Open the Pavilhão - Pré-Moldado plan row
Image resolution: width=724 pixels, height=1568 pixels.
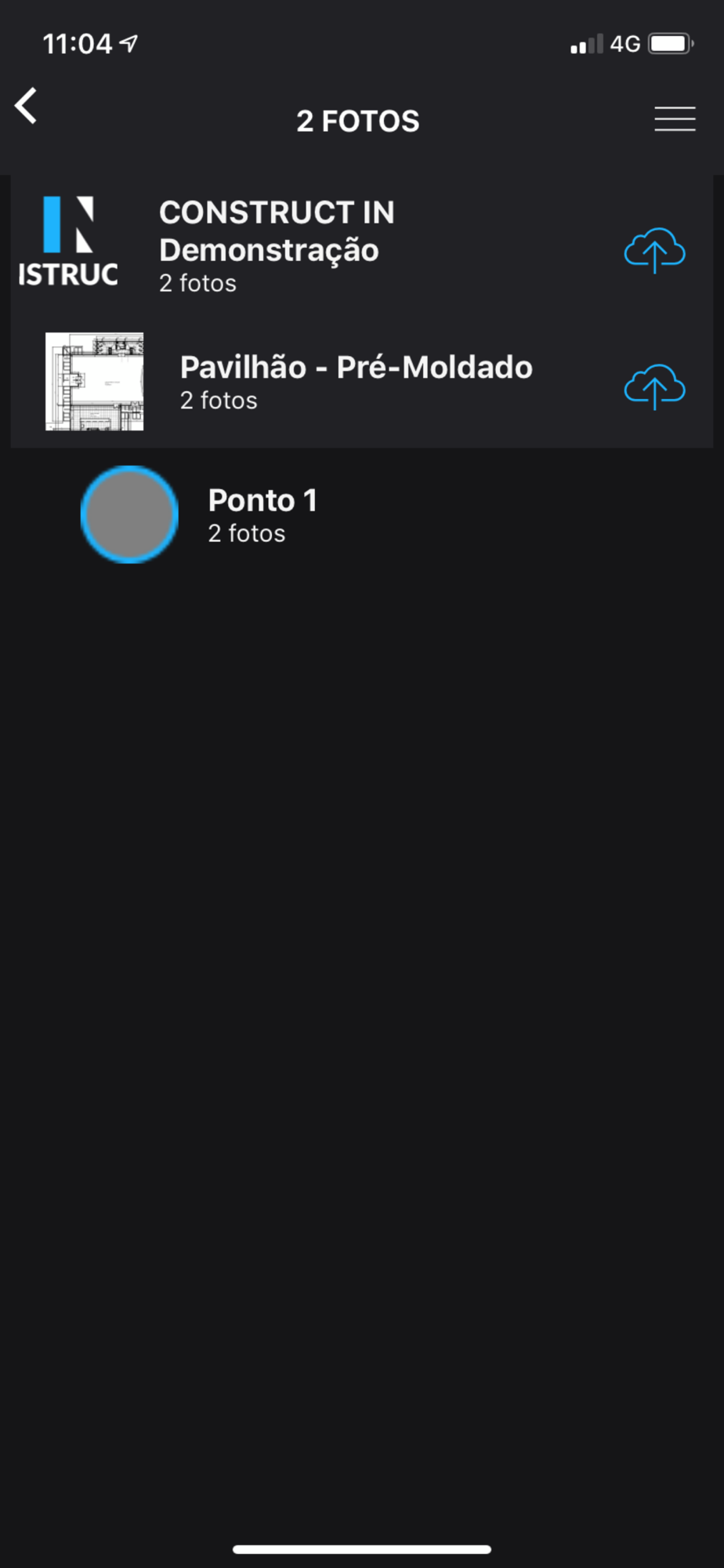point(362,383)
